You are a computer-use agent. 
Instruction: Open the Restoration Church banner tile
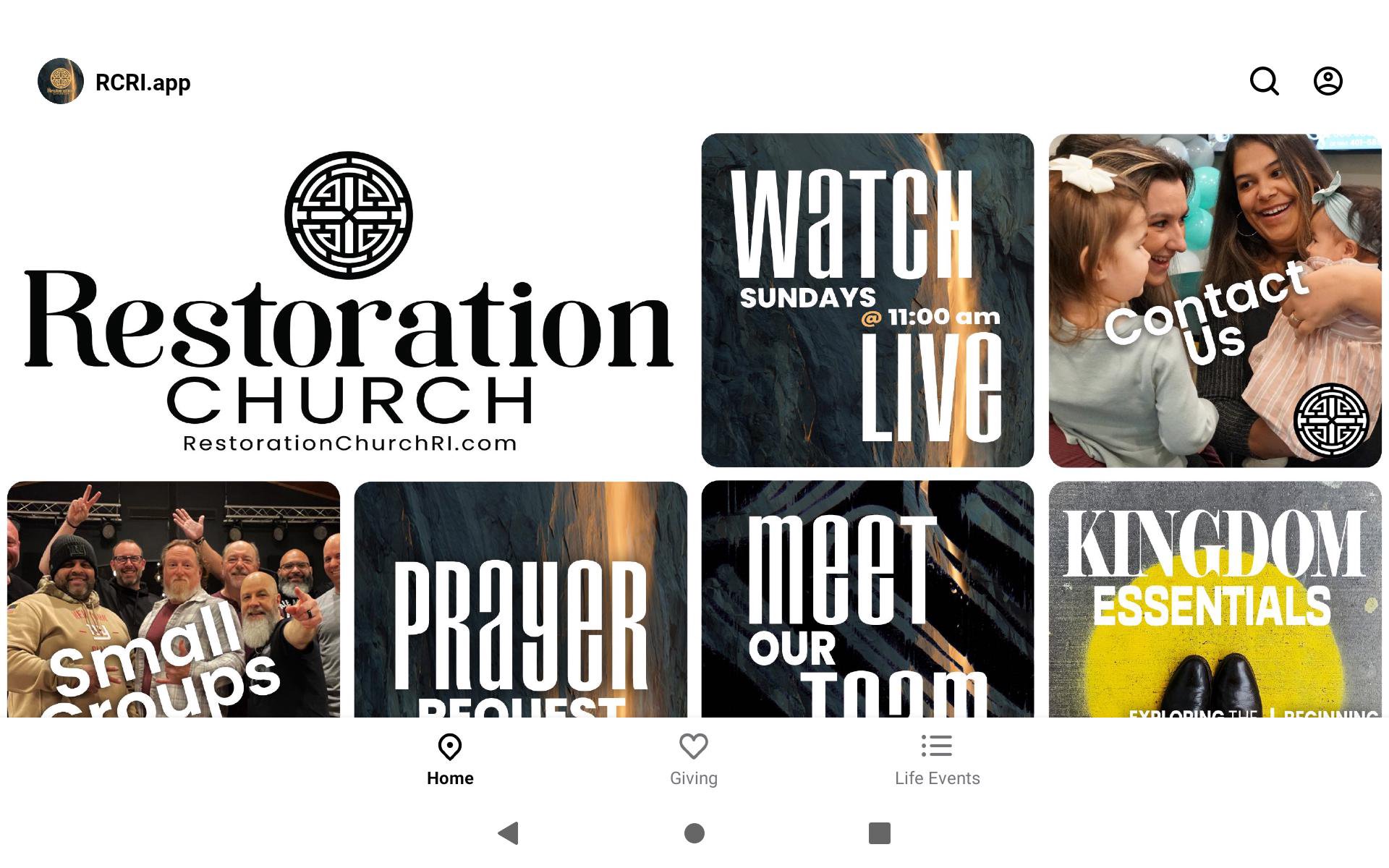[x=347, y=300]
